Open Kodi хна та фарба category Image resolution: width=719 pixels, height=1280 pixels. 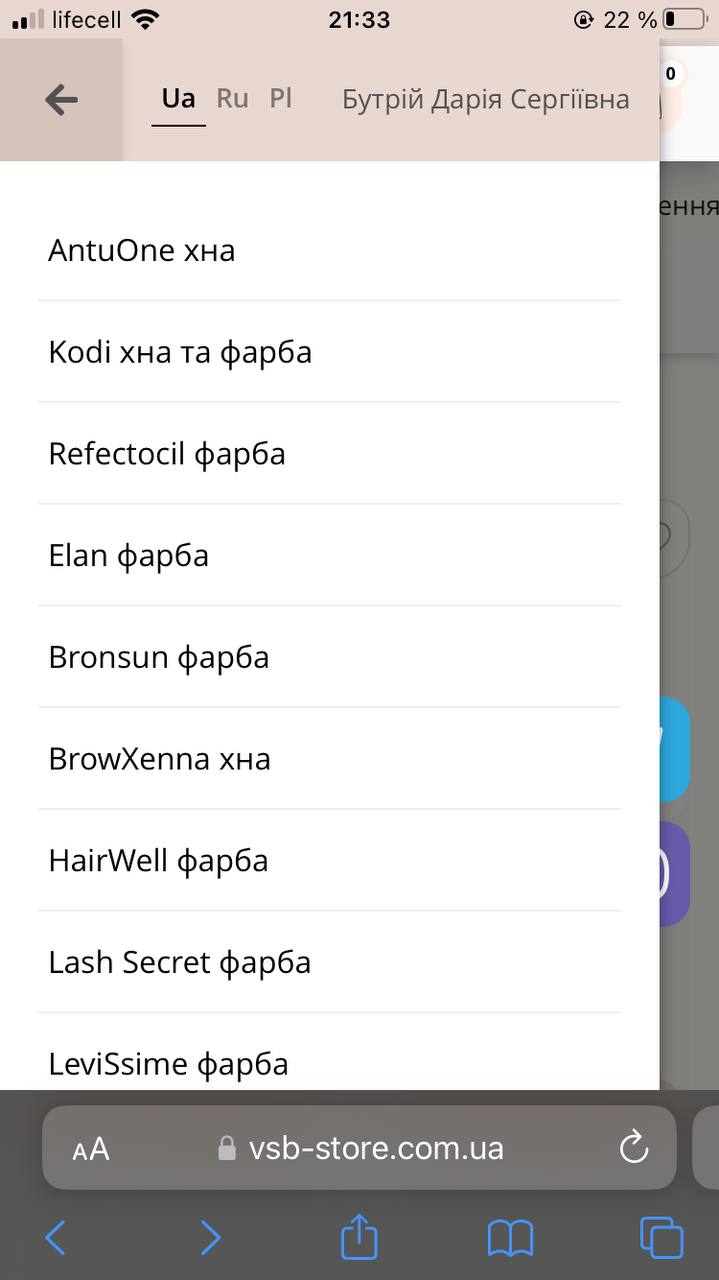click(329, 352)
